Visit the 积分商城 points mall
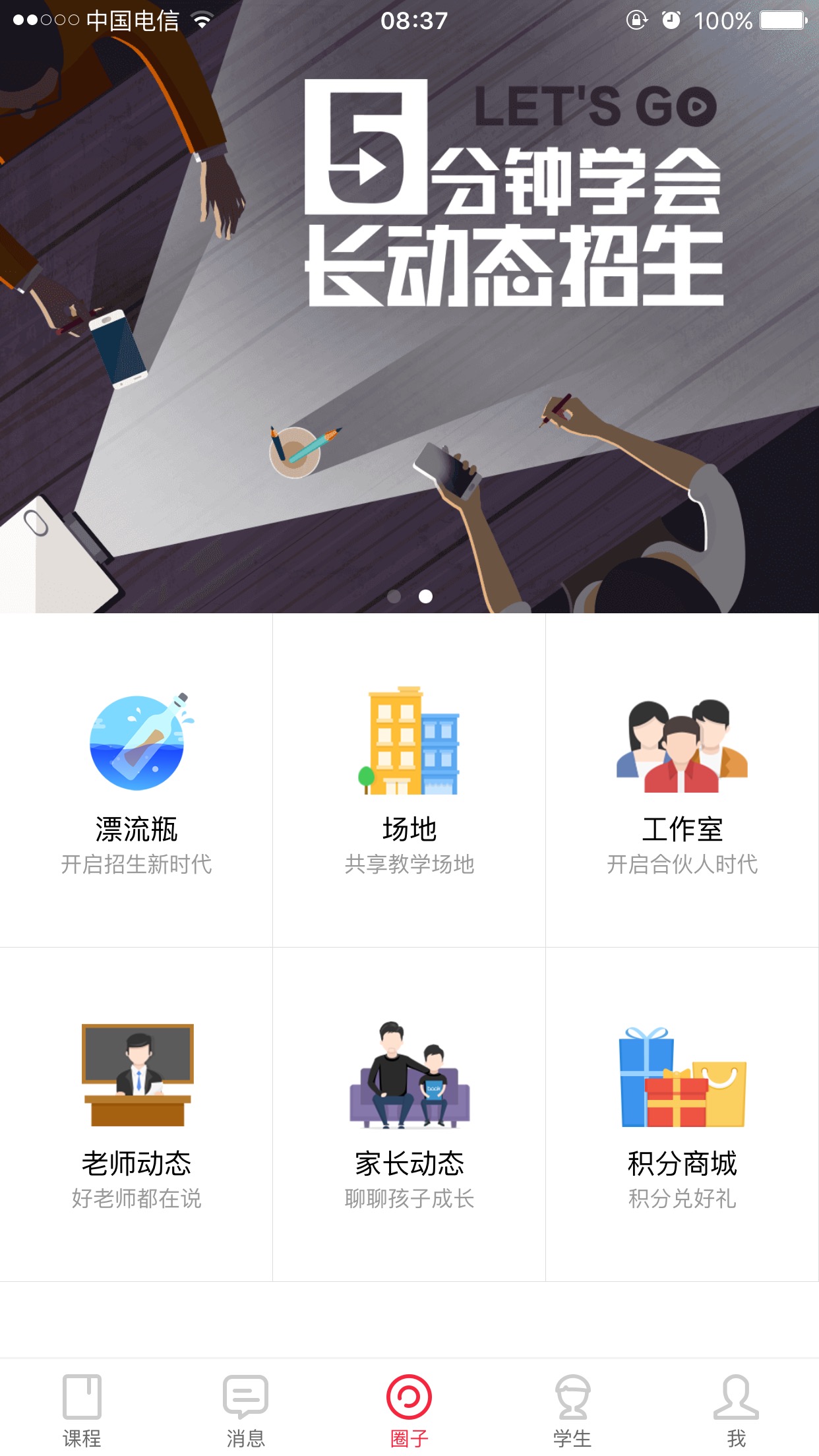Viewport: 819px width, 1456px height. point(682,1114)
